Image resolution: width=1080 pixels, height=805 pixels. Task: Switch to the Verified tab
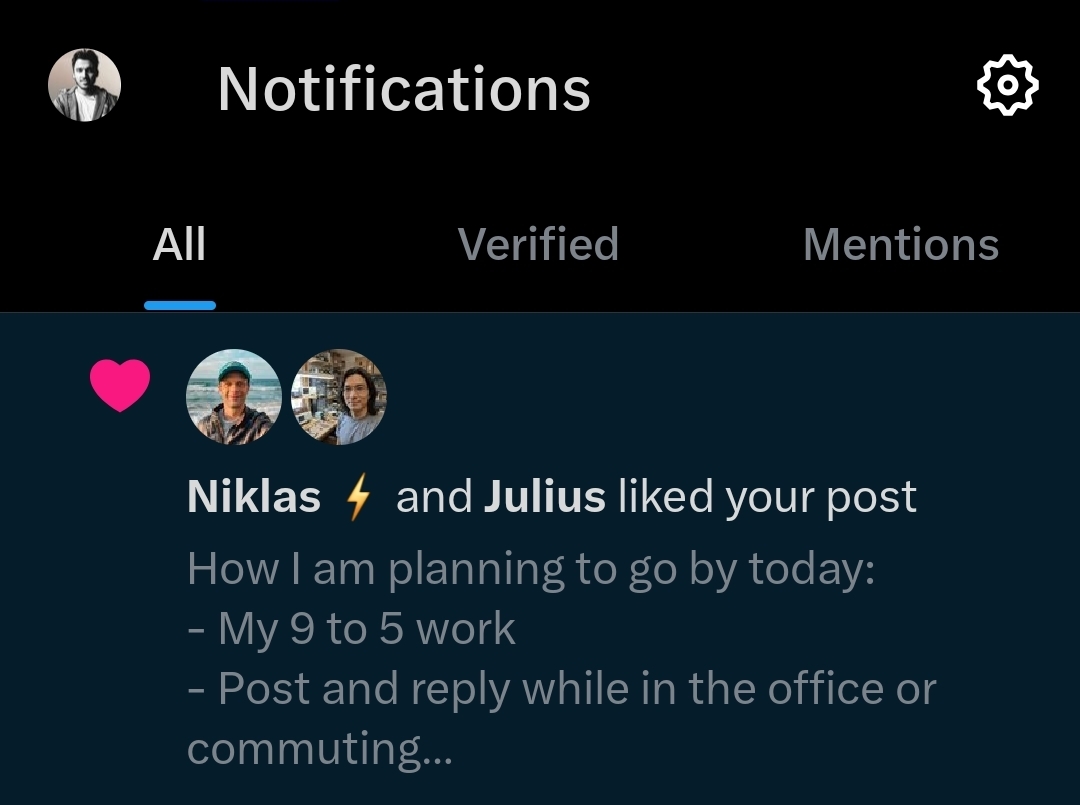click(538, 245)
